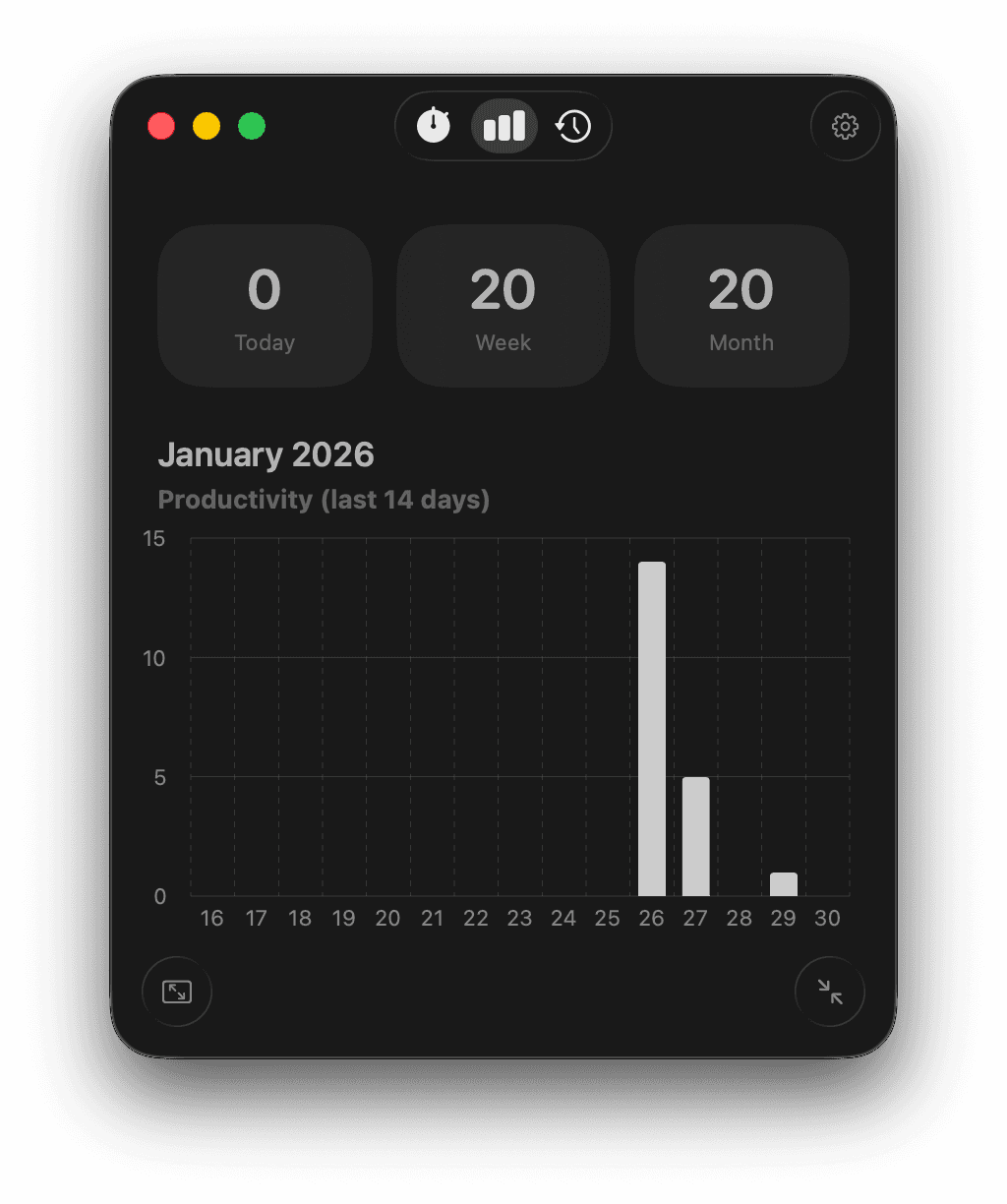
Task: Select the bar above the 27 label
Action: (695, 836)
